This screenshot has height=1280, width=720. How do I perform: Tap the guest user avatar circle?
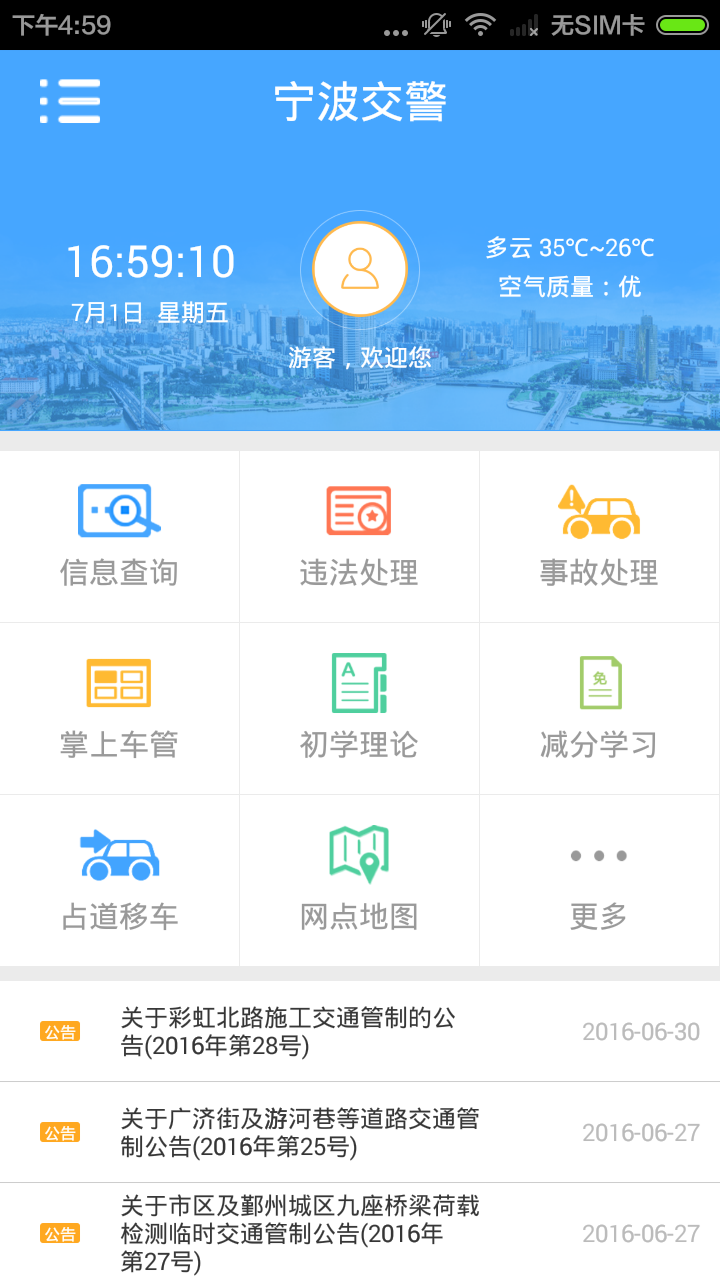[x=360, y=268]
